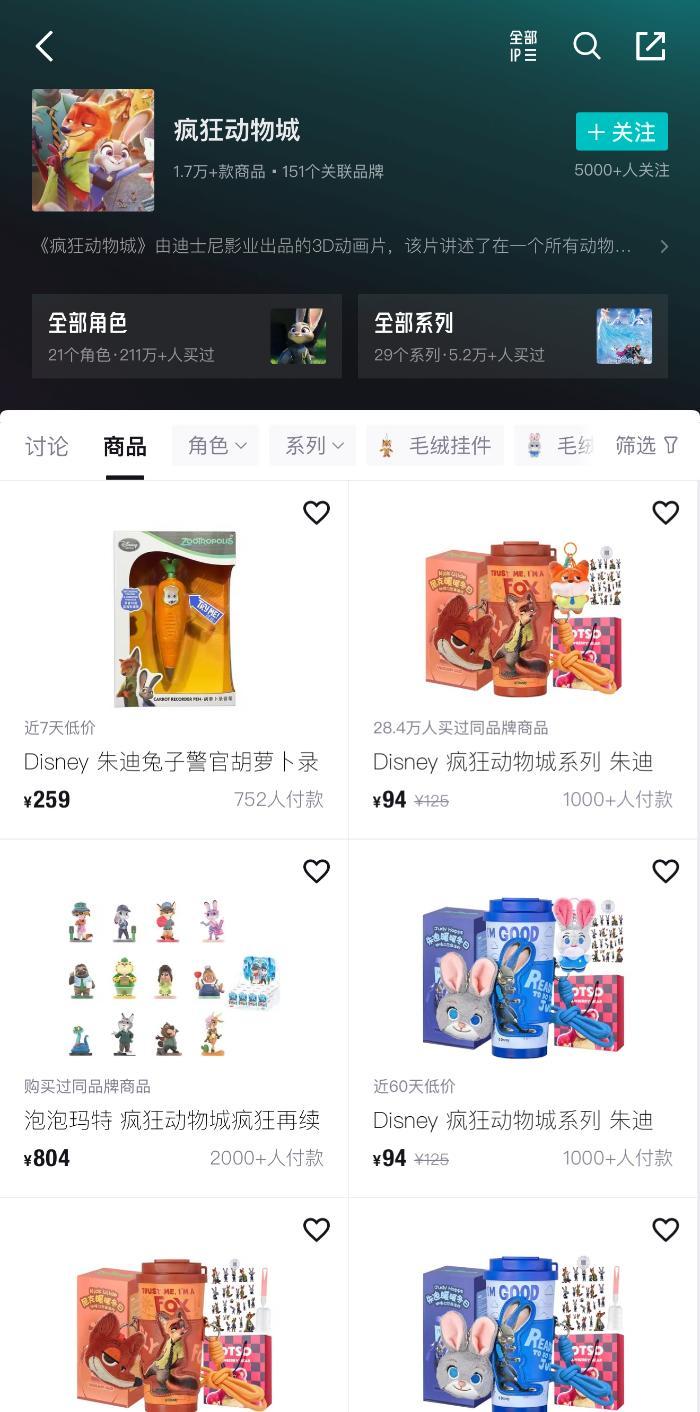This screenshot has height=1412, width=700.
Task: Expand the 系列 filter dropdown
Action: coord(313,446)
